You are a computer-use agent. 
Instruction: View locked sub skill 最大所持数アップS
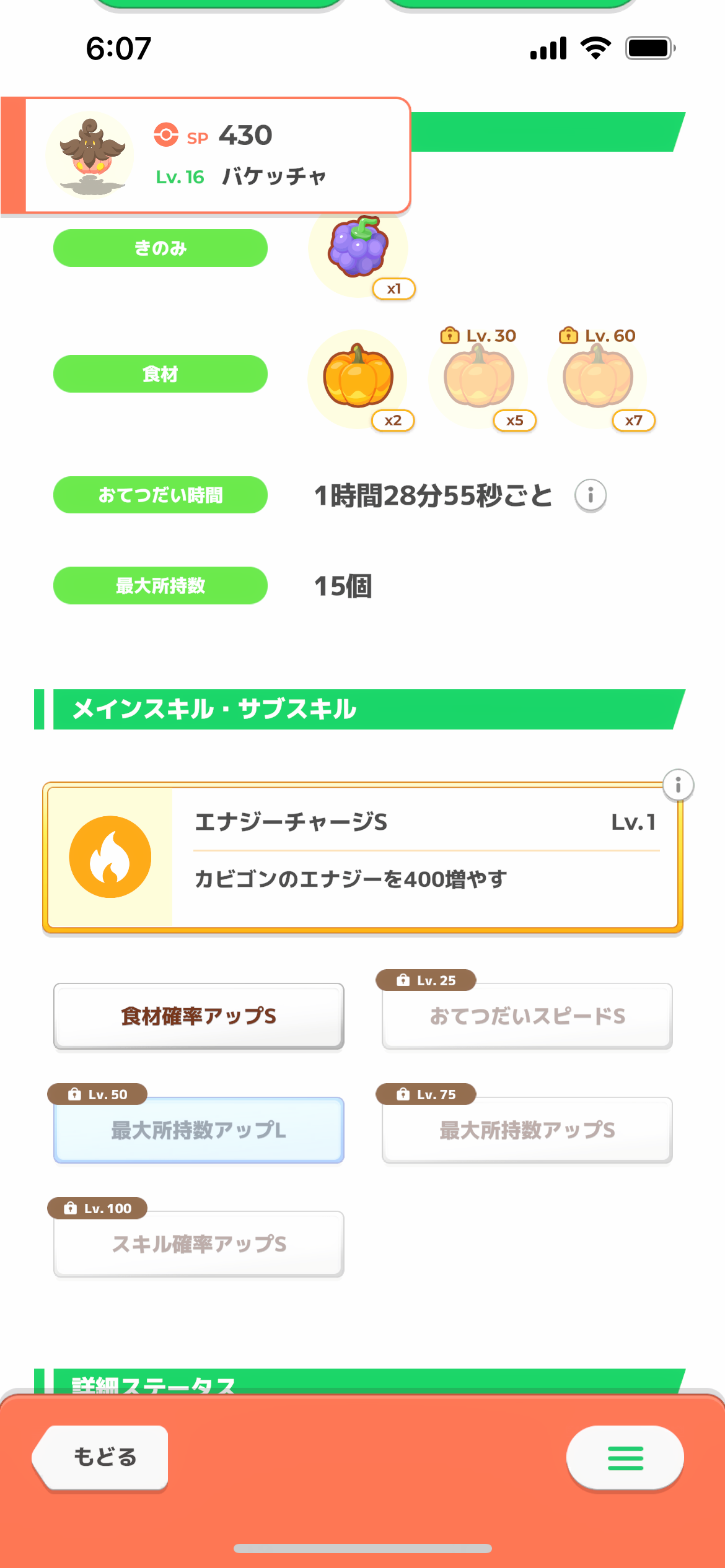(x=527, y=1130)
